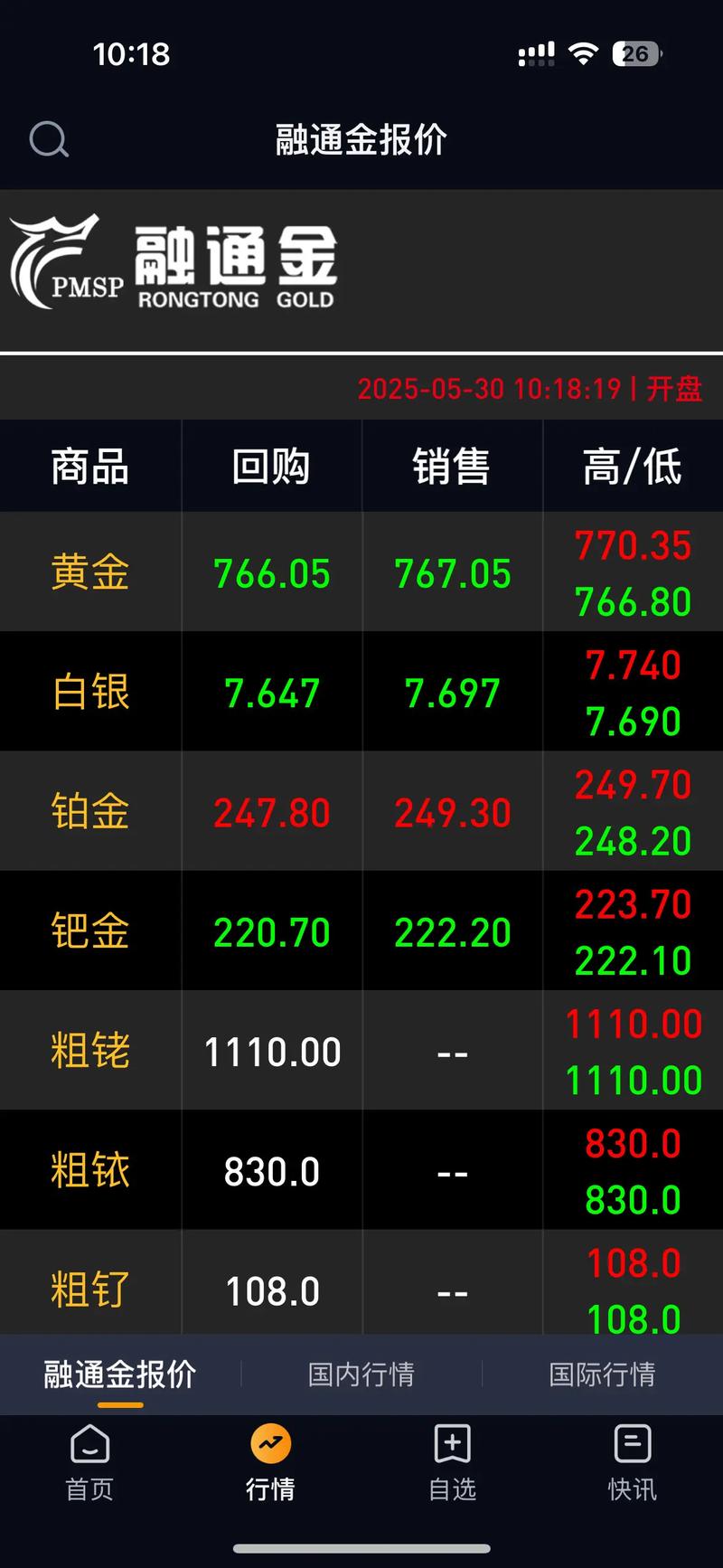Tap the 回购 column header
This screenshot has height=1568, width=723.
271,466
